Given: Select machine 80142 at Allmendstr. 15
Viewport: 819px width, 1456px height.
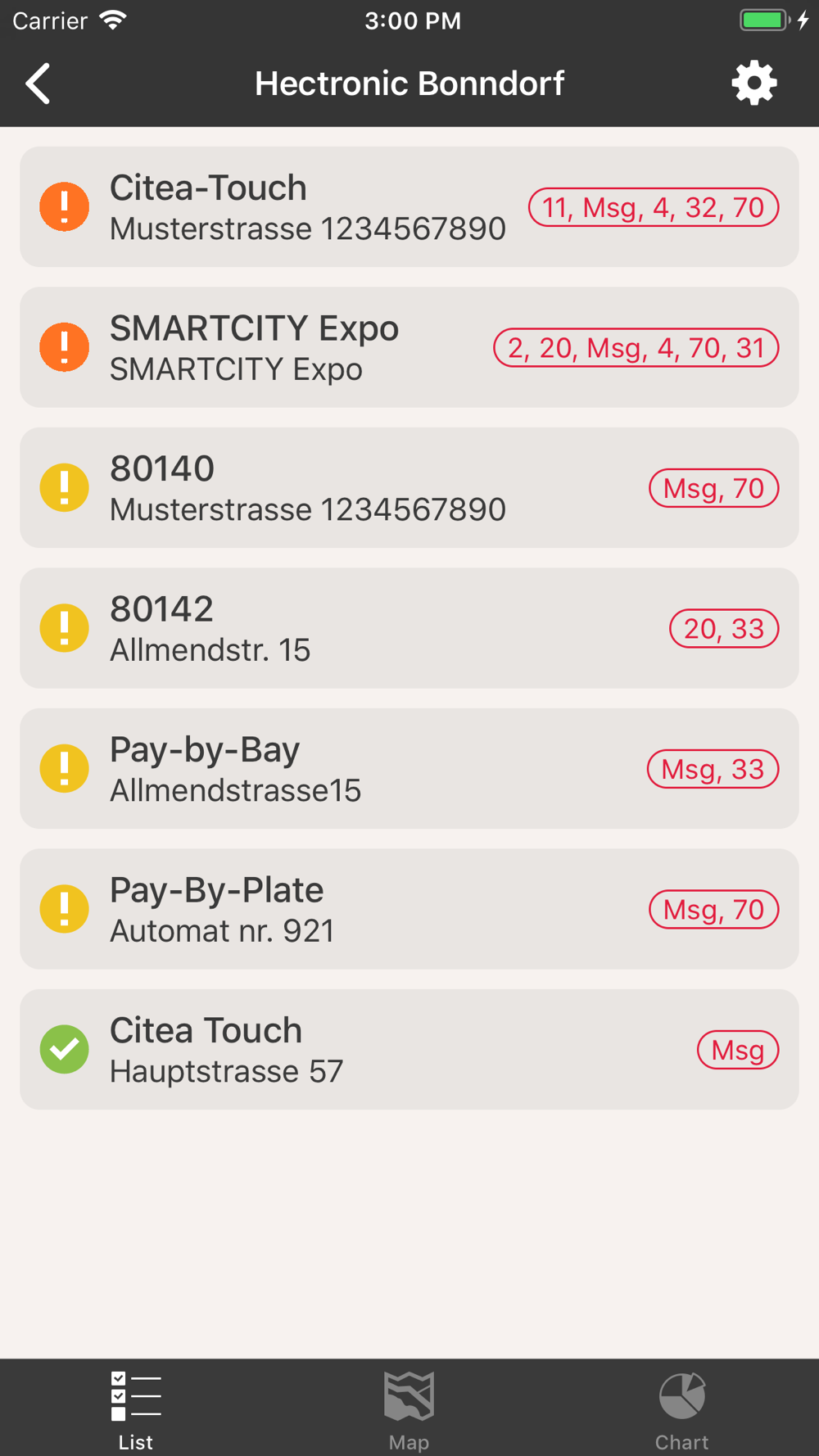Looking at the screenshot, I should (x=409, y=628).
